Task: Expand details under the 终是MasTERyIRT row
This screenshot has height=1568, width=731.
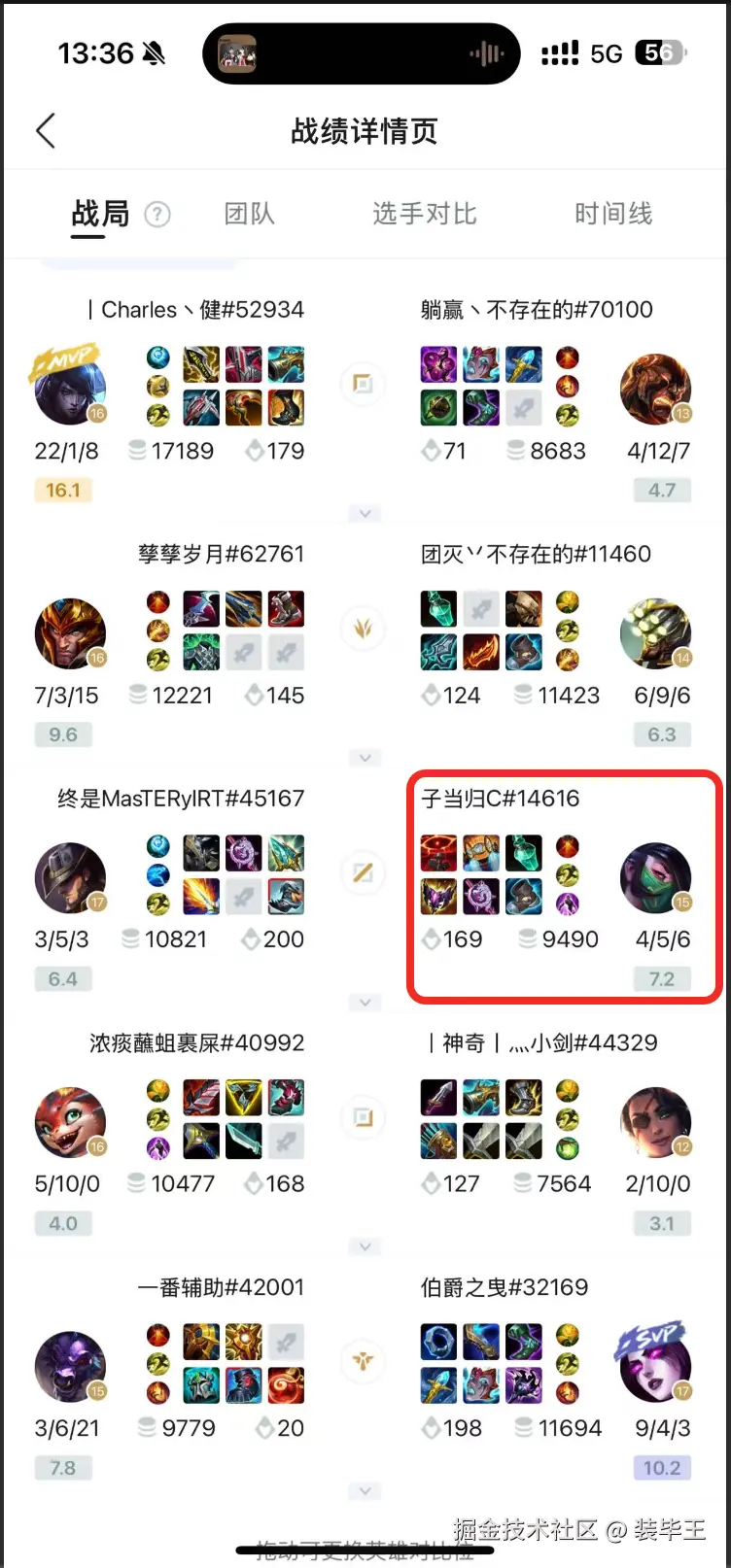Action: pyautogui.click(x=365, y=1002)
